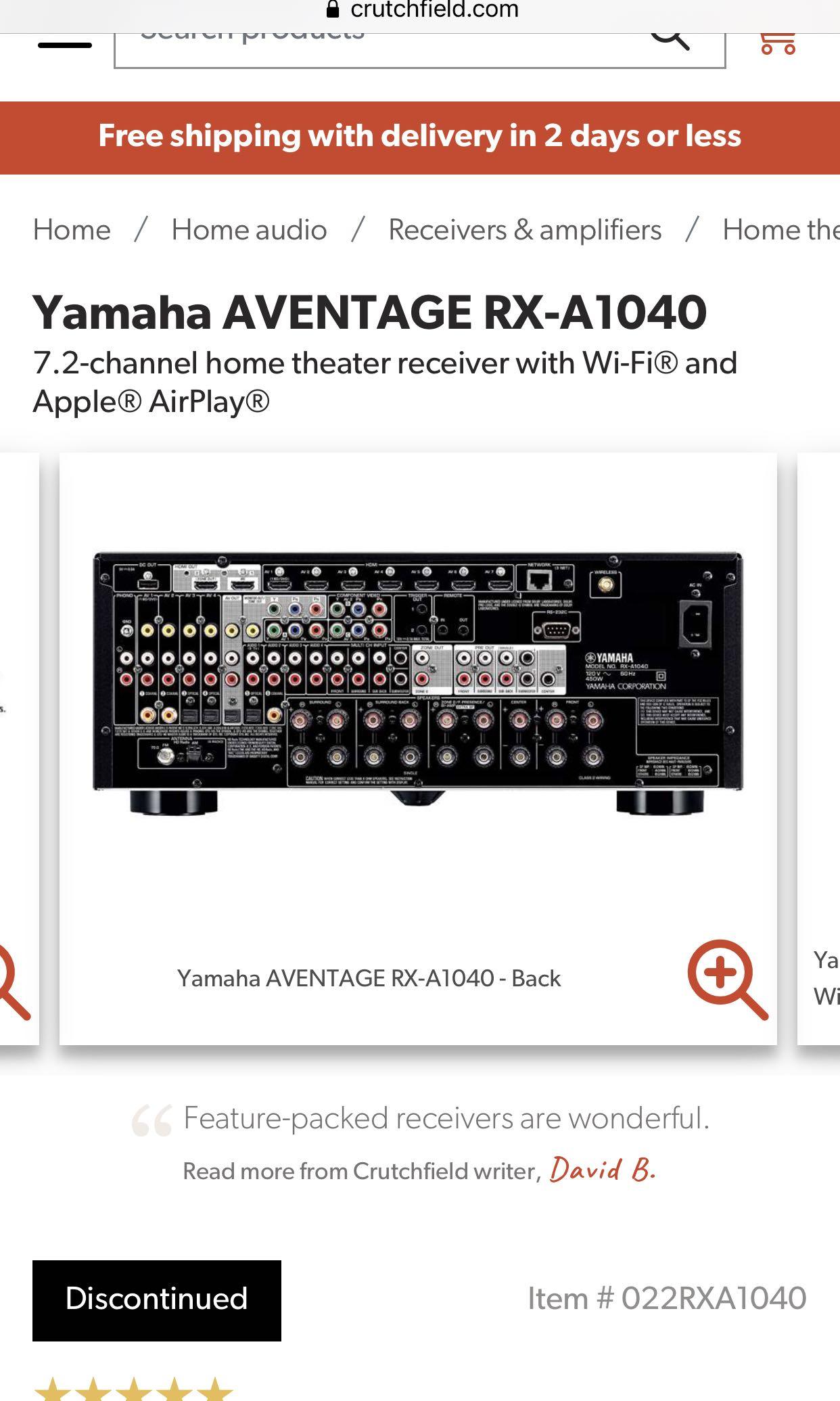Image resolution: width=840 pixels, height=1401 pixels.
Task: Click the padlock icon beside crutchfield.com
Action: click(333, 9)
